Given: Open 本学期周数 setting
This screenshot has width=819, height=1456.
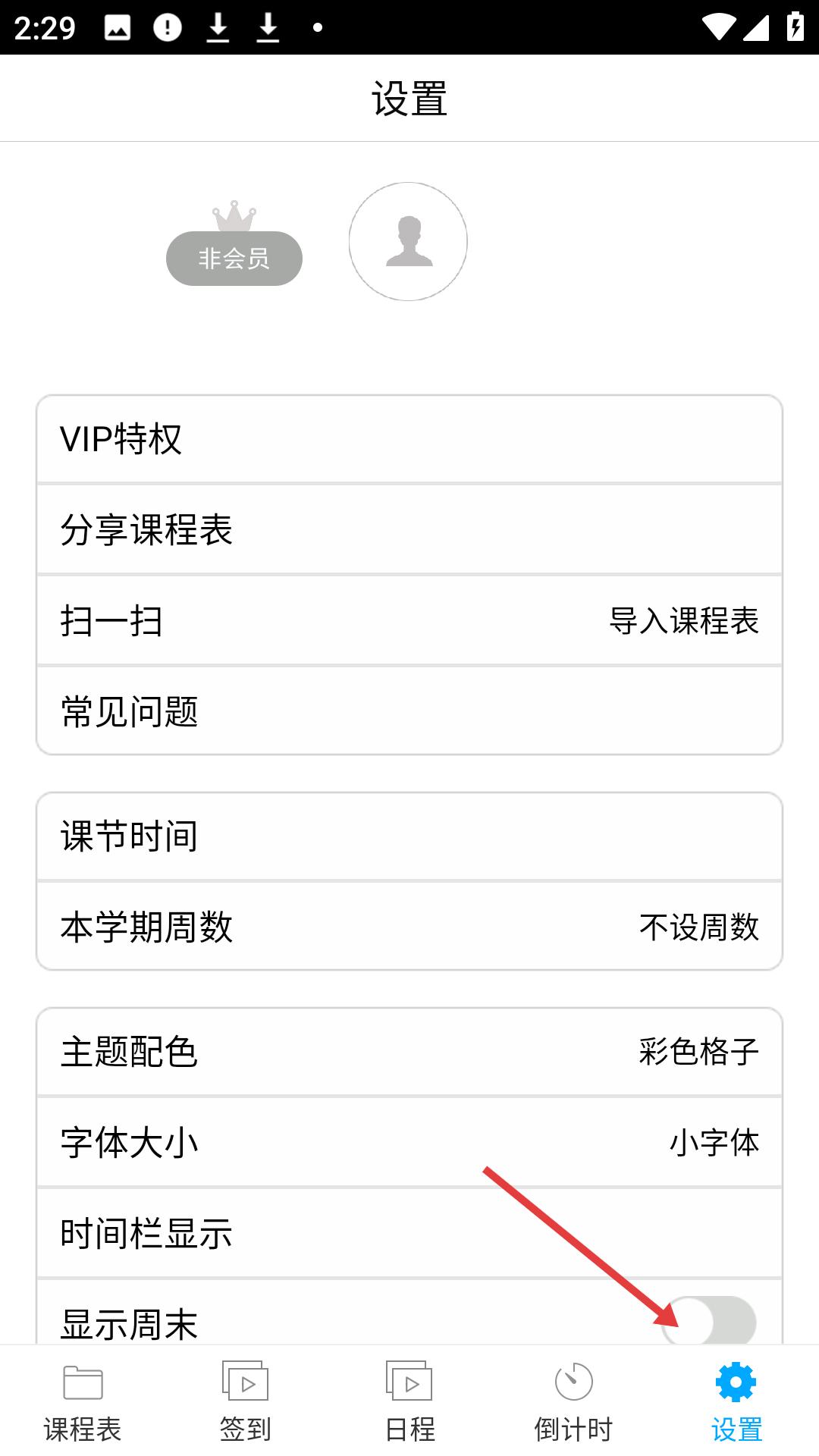Looking at the screenshot, I should pos(409,927).
